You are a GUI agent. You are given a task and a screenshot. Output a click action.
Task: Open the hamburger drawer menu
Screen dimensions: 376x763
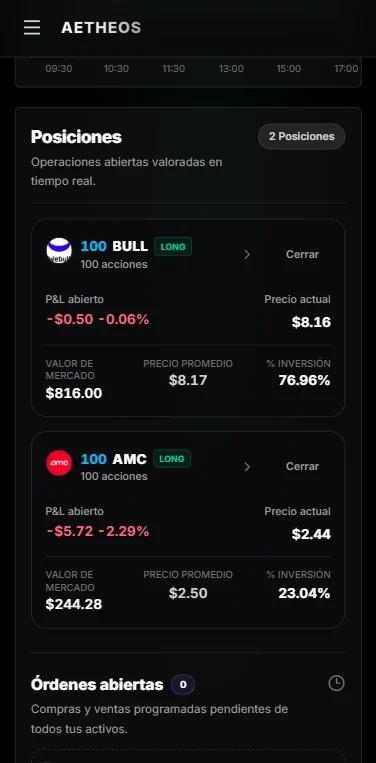[x=32, y=28]
